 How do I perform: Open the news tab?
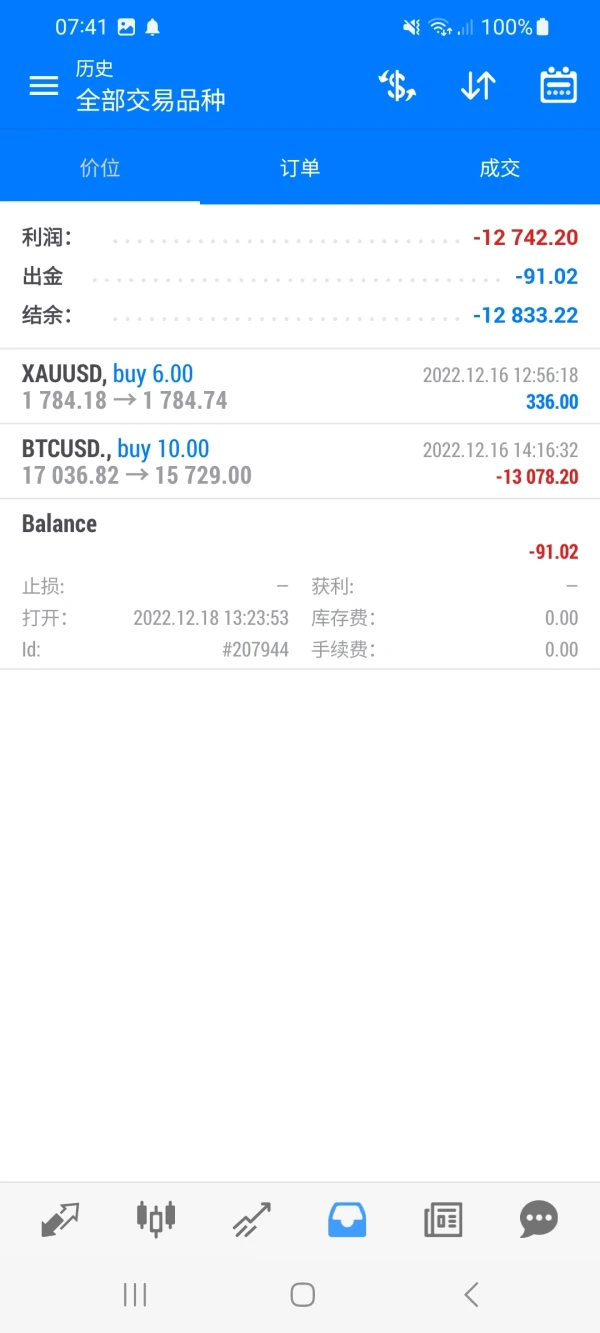click(x=443, y=1219)
